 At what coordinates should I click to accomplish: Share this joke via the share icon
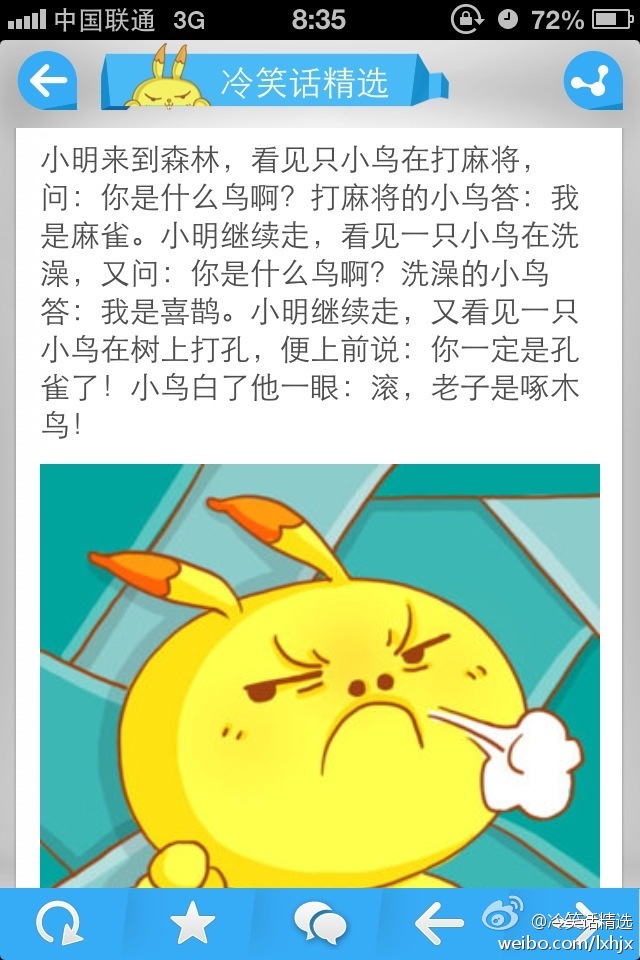tap(593, 81)
